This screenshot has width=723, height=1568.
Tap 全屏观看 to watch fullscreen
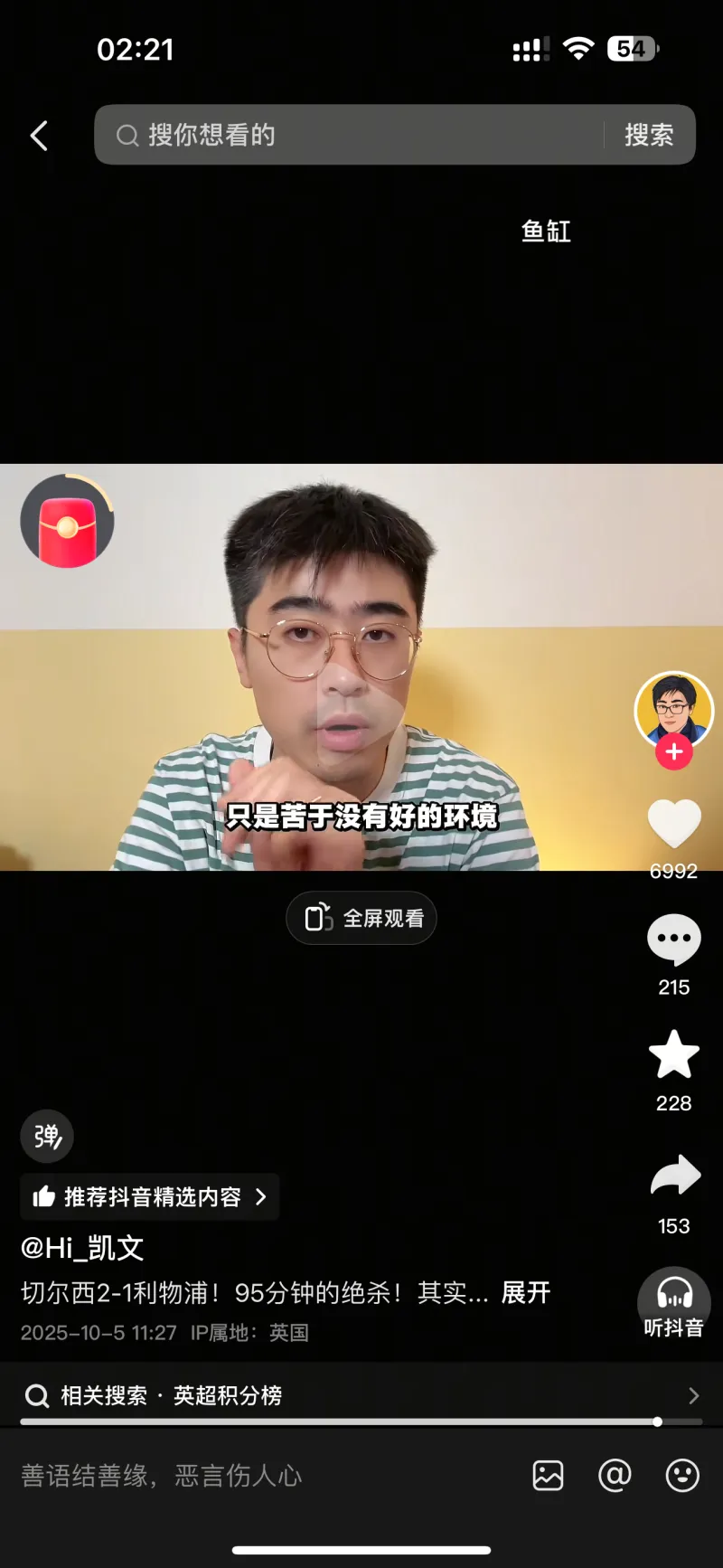361,918
